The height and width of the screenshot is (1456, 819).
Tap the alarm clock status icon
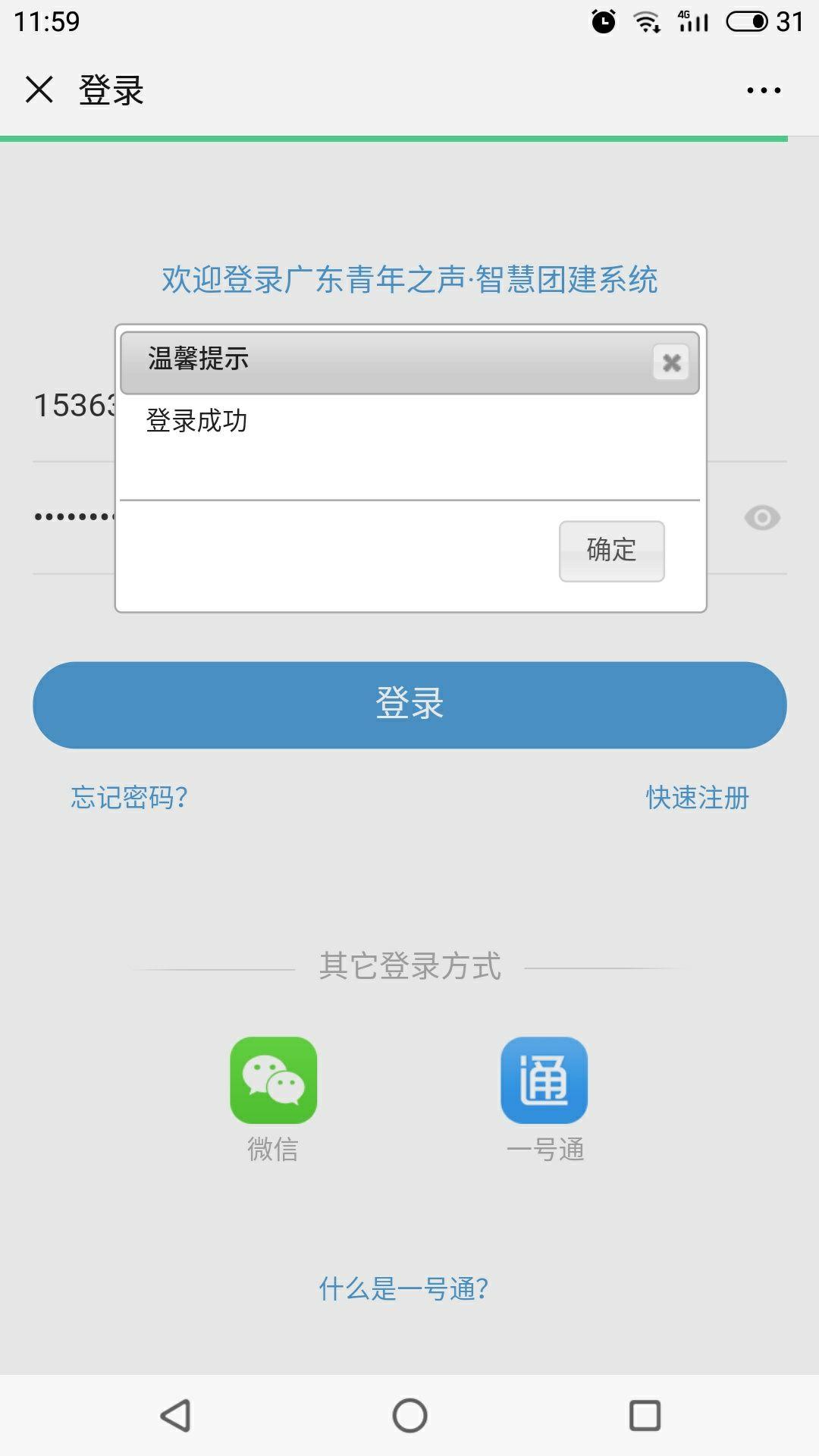pyautogui.click(x=603, y=20)
